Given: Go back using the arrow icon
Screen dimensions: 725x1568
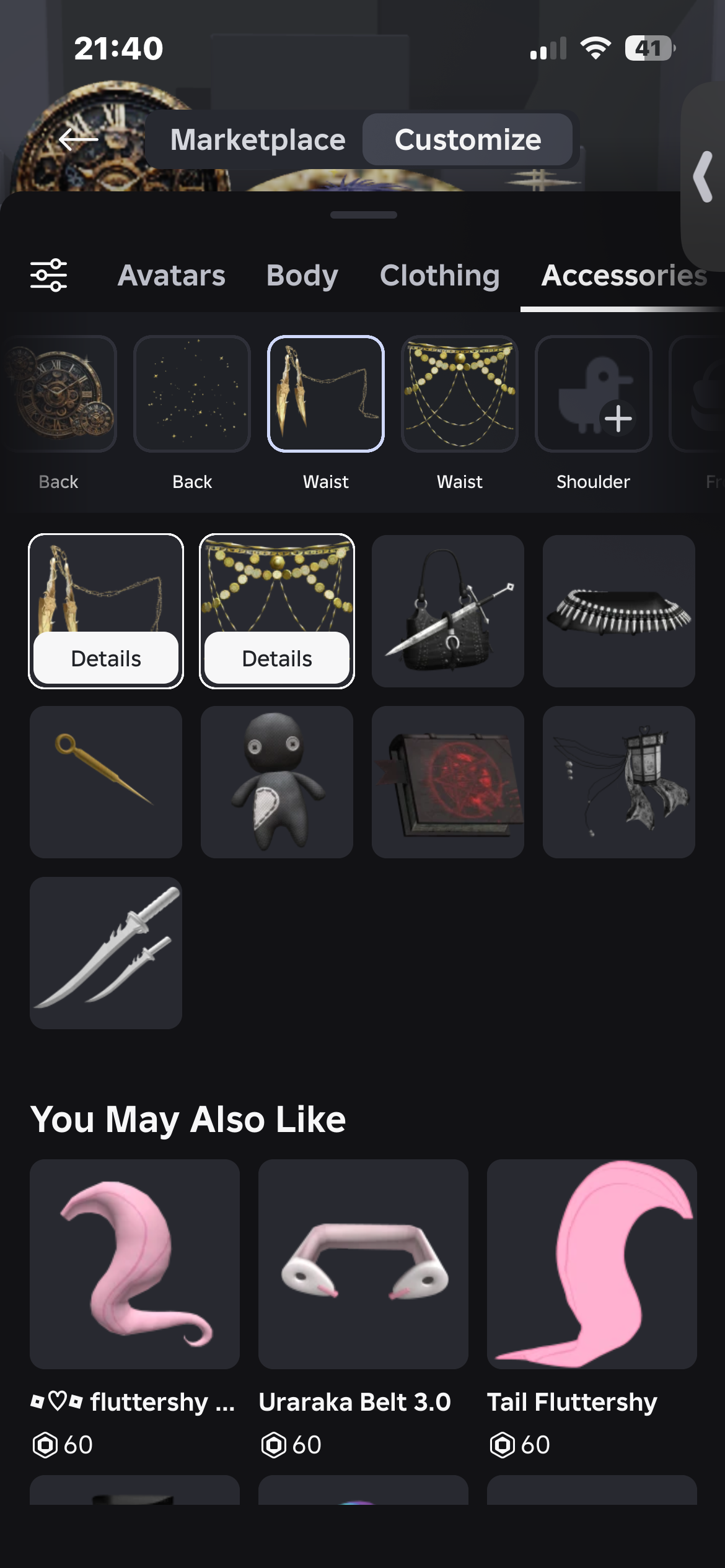Looking at the screenshot, I should click(x=78, y=139).
